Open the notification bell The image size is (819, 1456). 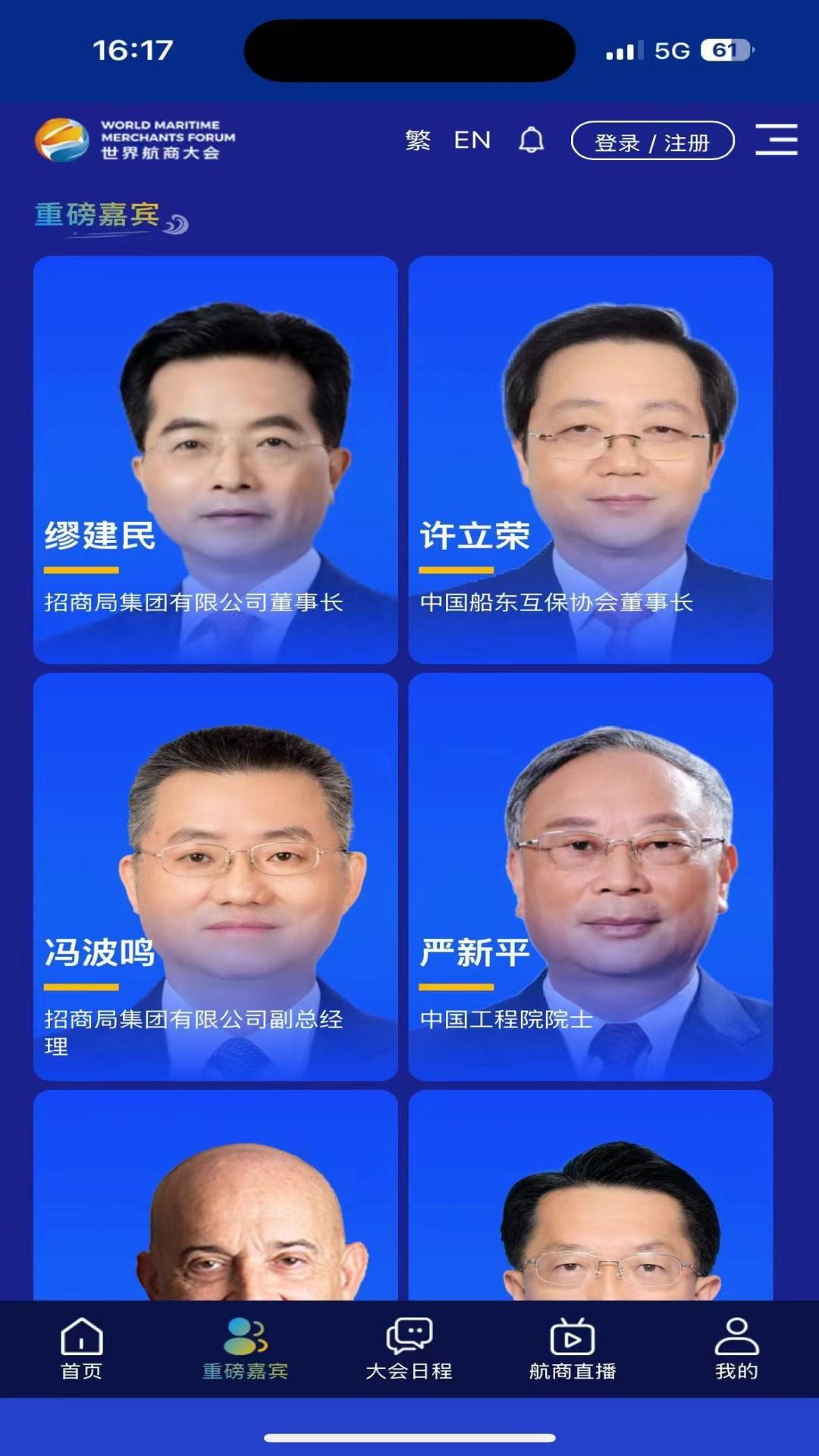[x=532, y=141]
